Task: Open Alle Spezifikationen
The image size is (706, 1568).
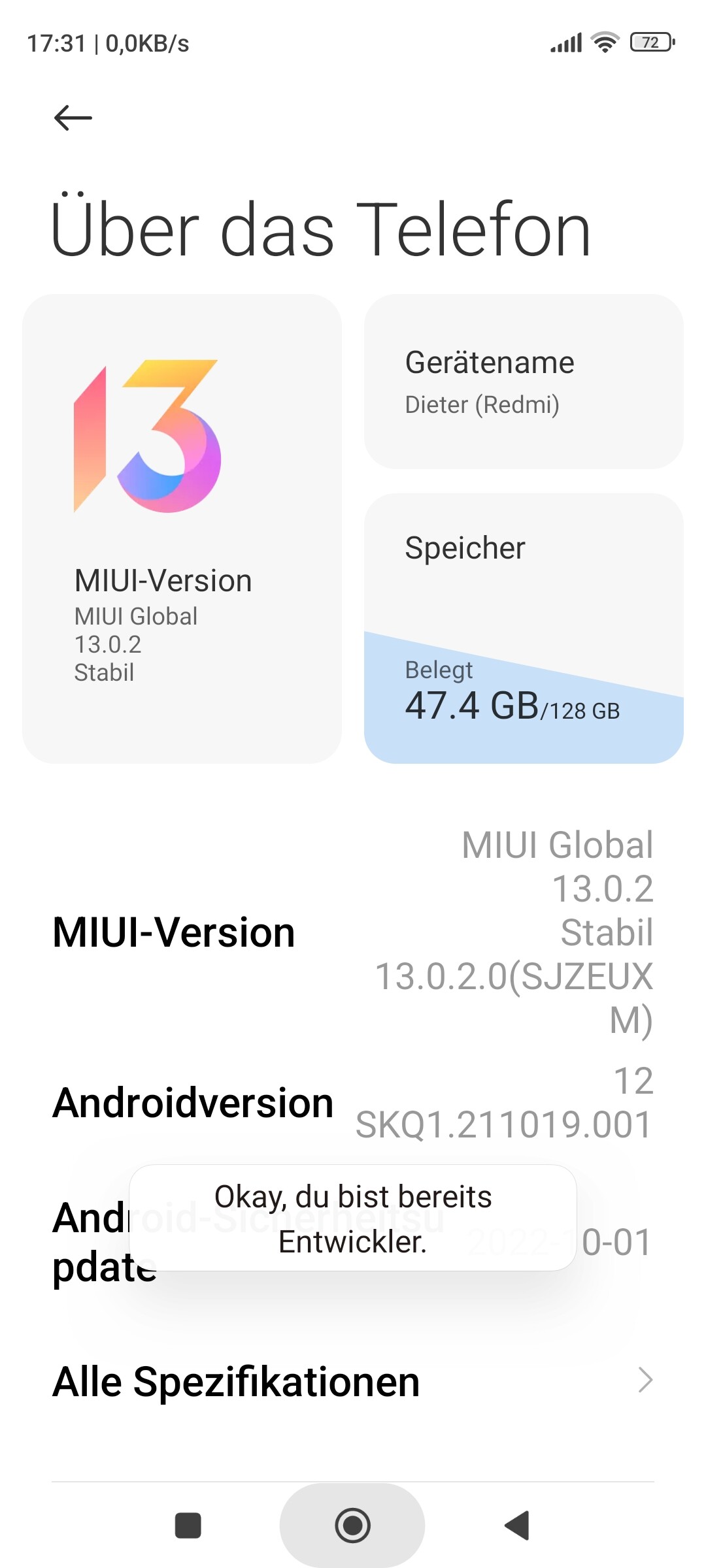Action: (x=353, y=1380)
